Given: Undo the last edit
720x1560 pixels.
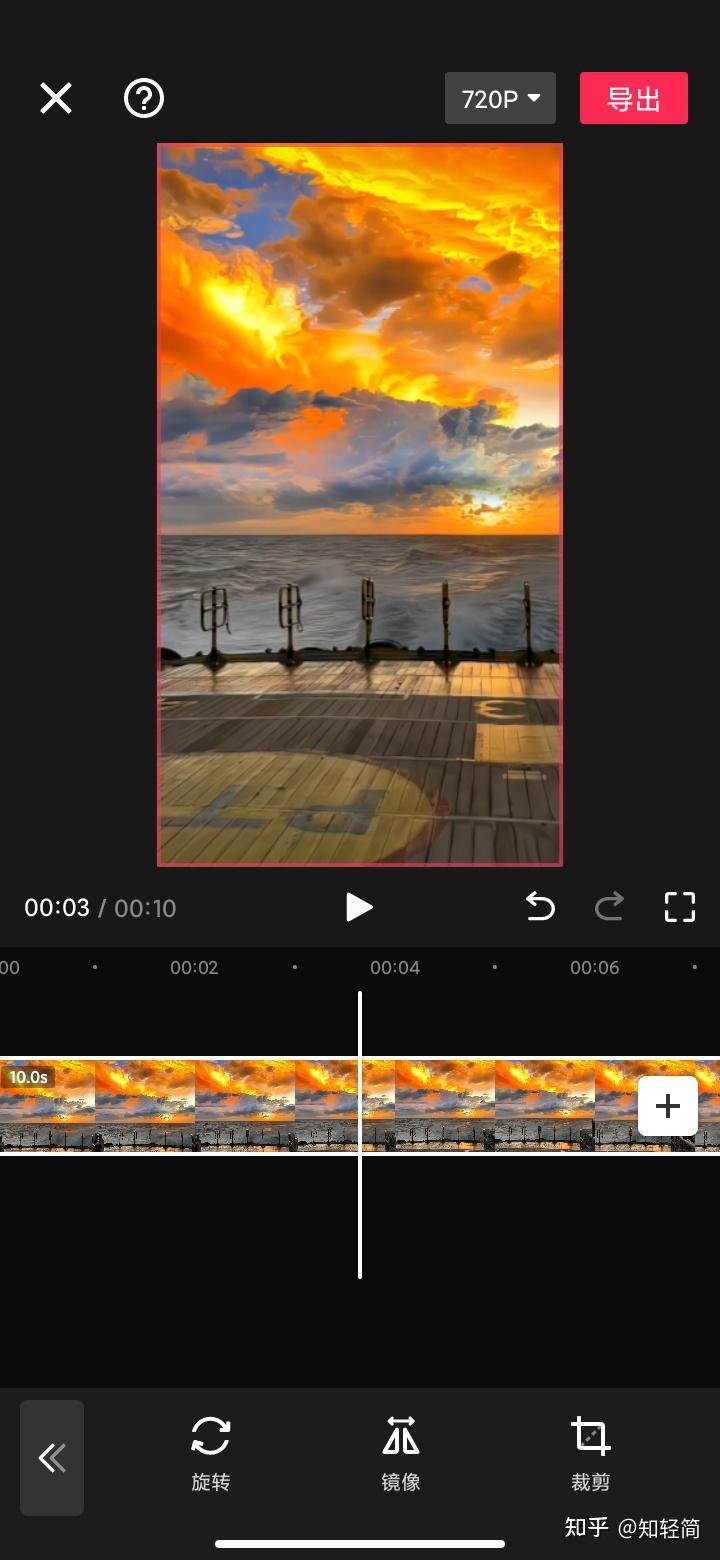Looking at the screenshot, I should click(540, 907).
